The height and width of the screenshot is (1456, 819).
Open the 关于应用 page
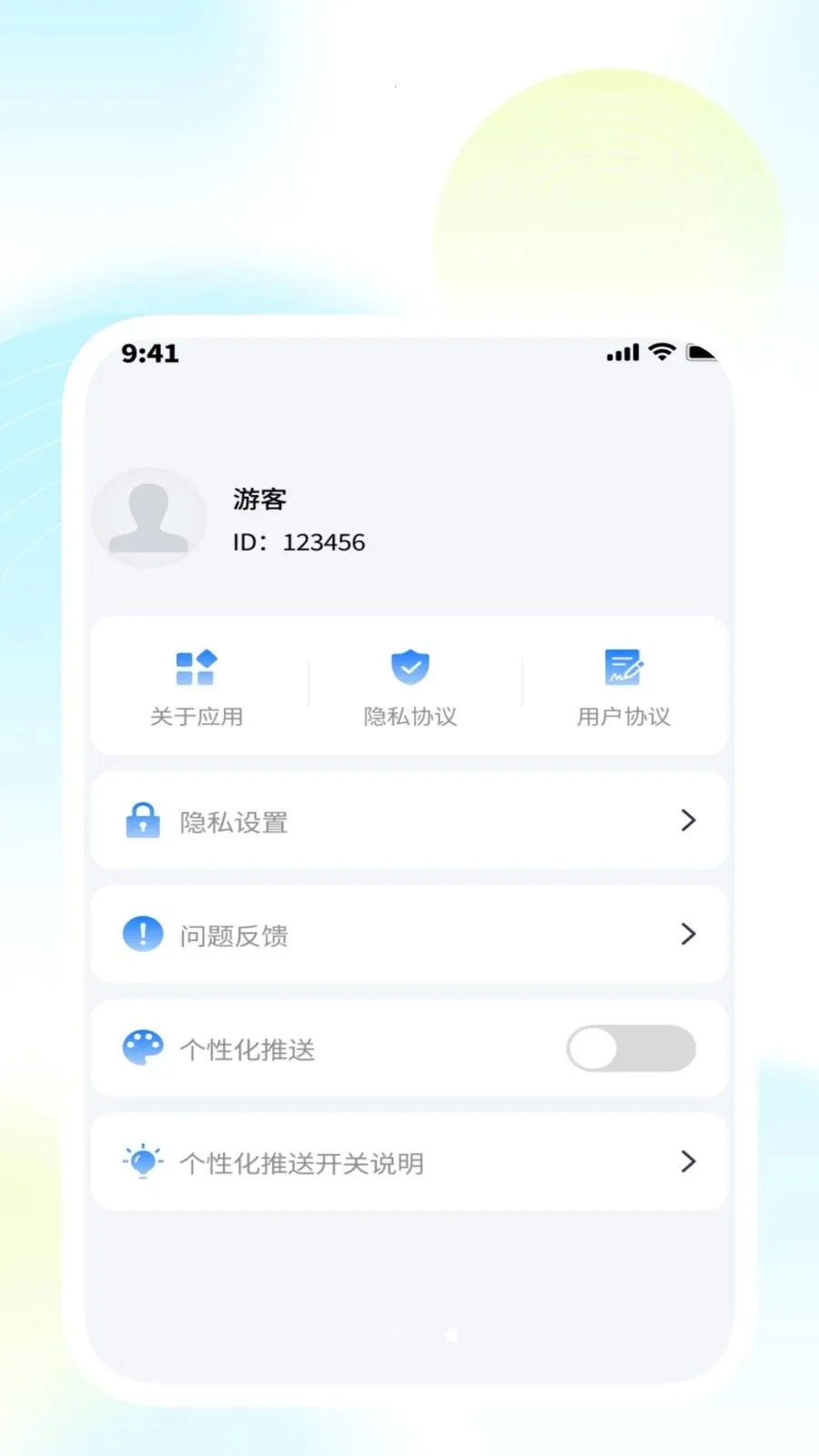tap(196, 687)
